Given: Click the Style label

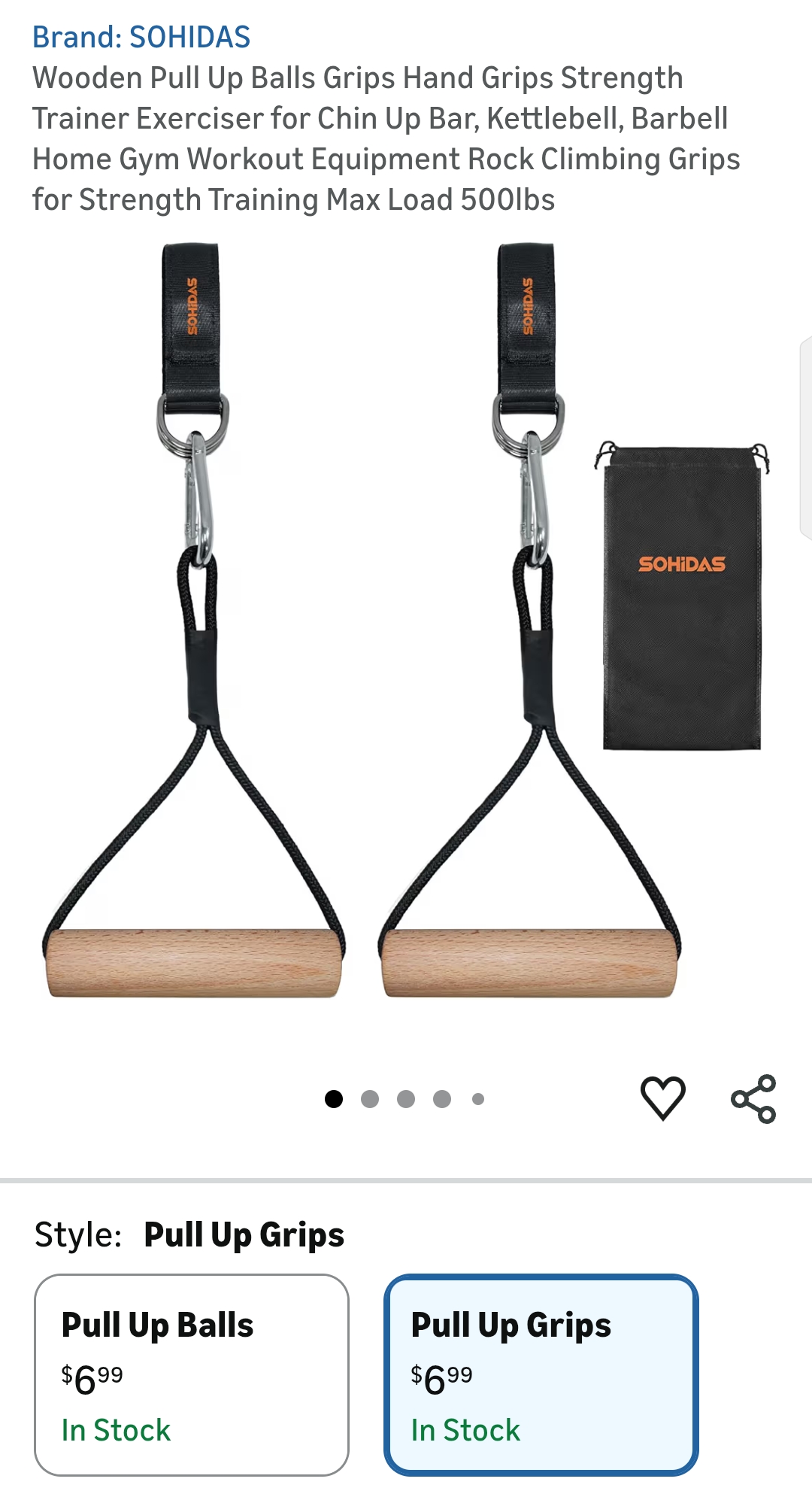Looking at the screenshot, I should pos(77,1231).
